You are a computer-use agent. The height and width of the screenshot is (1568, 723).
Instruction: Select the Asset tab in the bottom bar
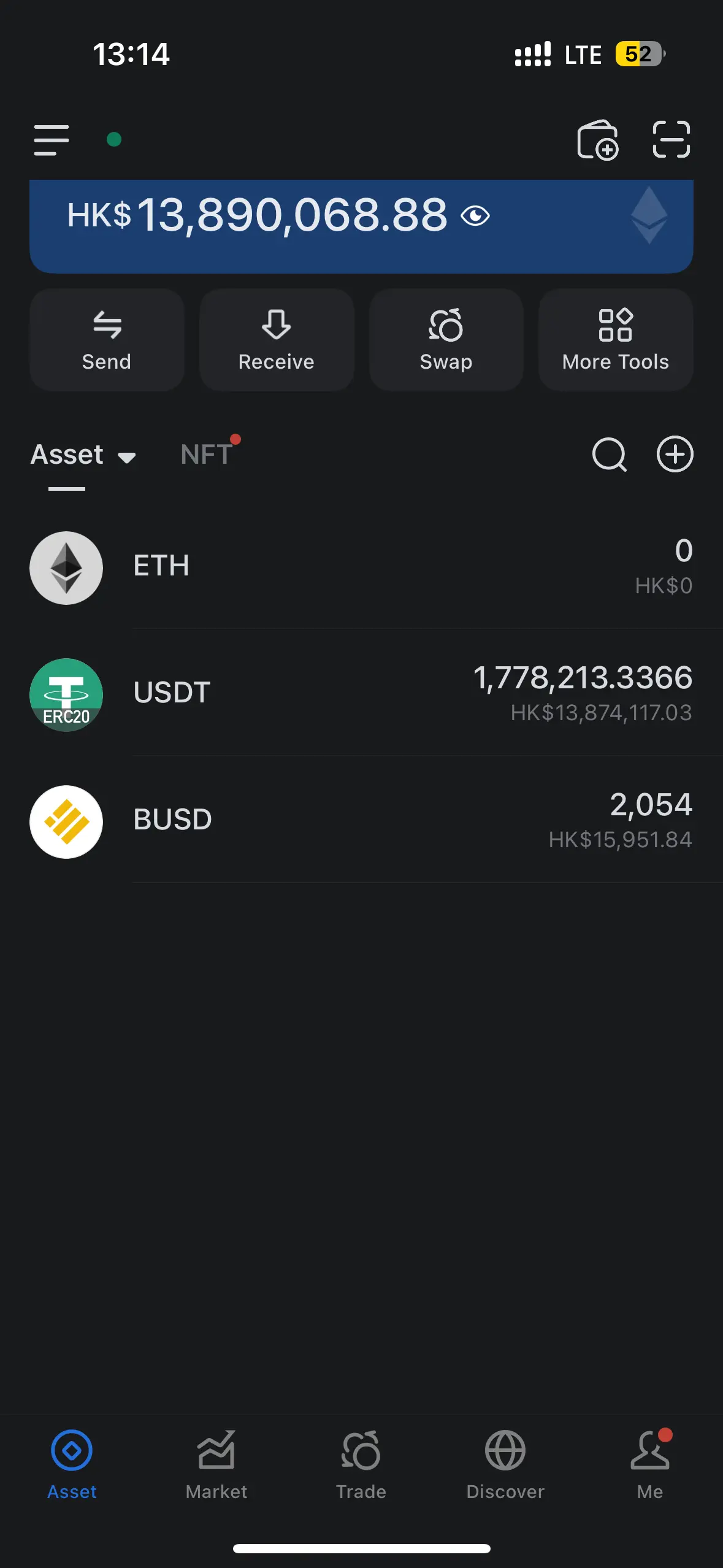point(72,1464)
